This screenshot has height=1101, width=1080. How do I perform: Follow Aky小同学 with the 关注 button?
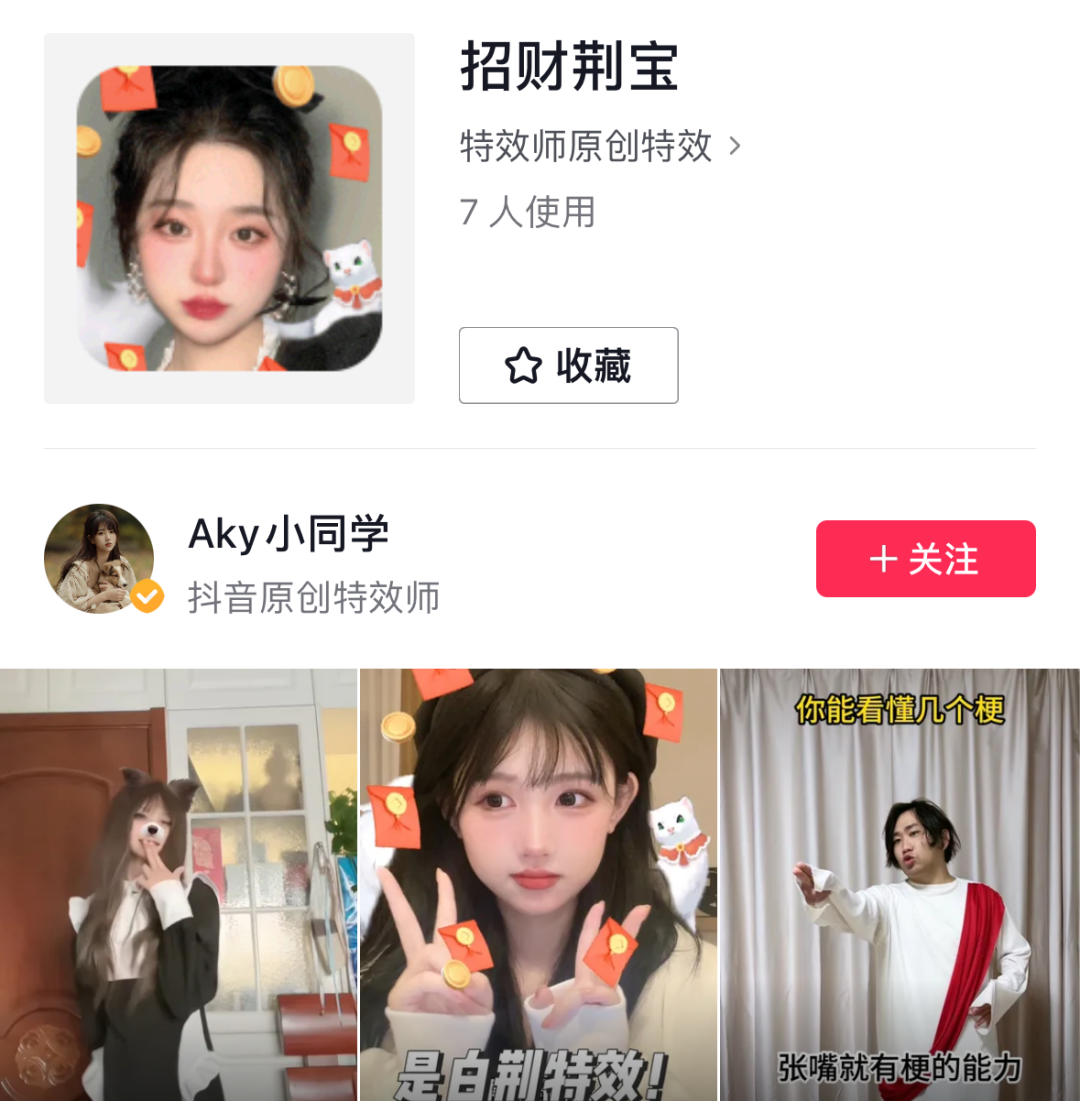[926, 559]
